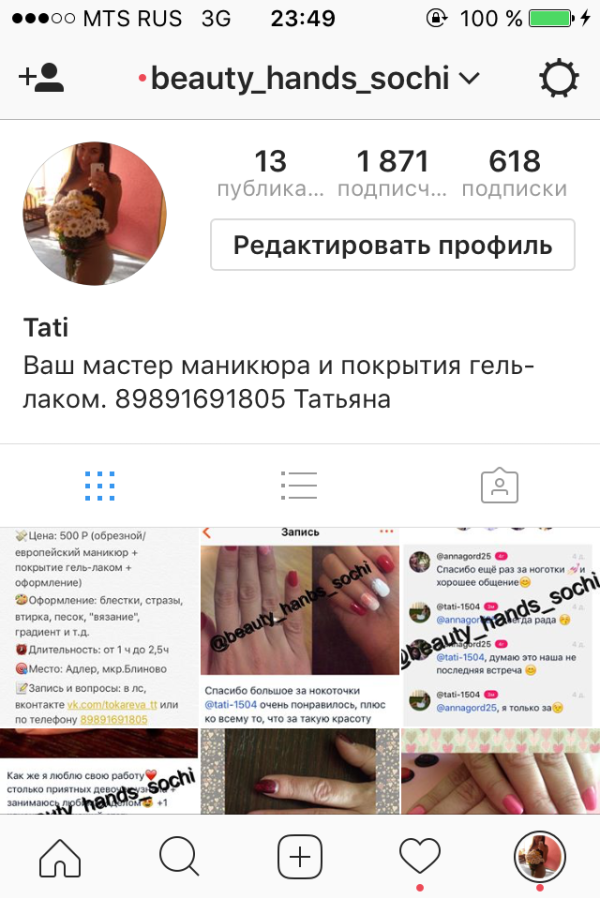Switch to the grid view tab
This screenshot has width=600, height=898.
[100, 485]
